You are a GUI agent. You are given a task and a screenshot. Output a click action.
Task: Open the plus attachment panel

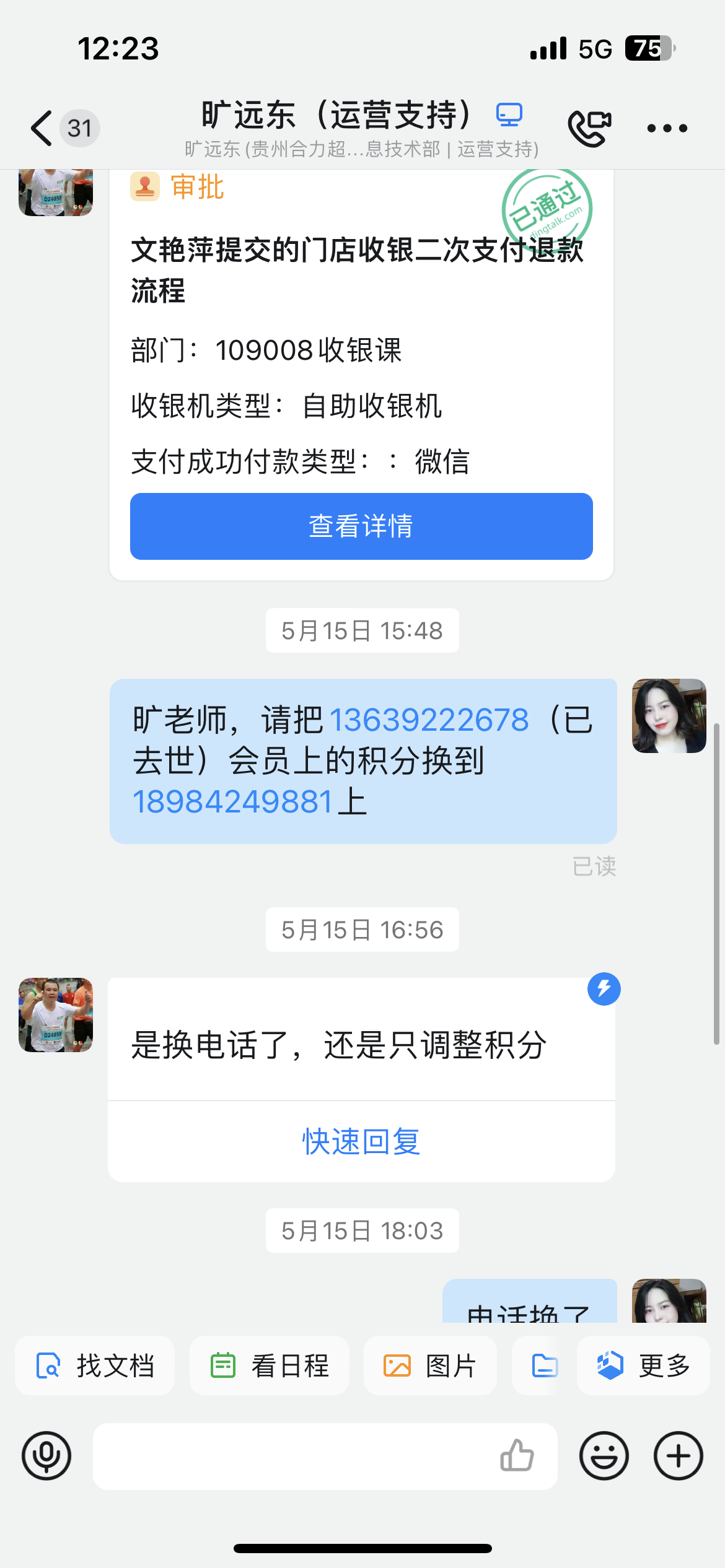(x=679, y=1456)
